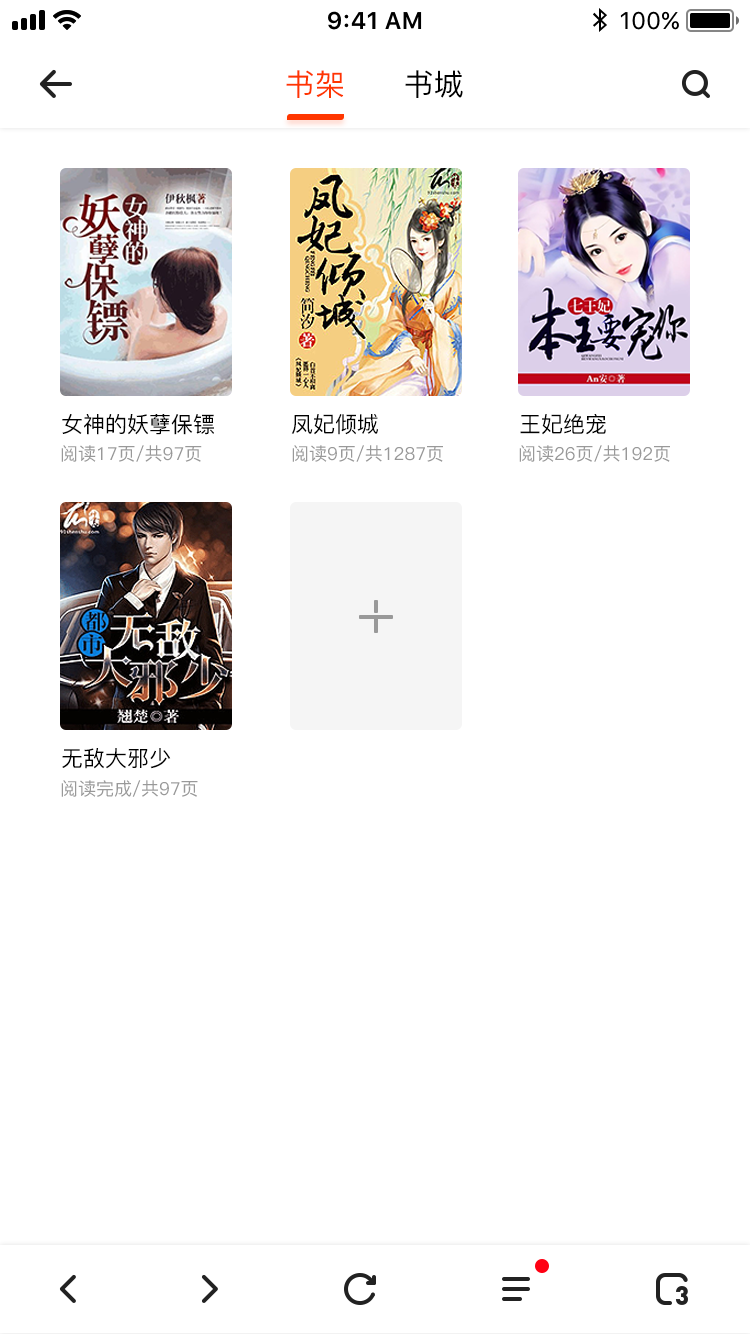The image size is (750, 1334).
Task: Select the 书架 tab
Action: point(315,85)
